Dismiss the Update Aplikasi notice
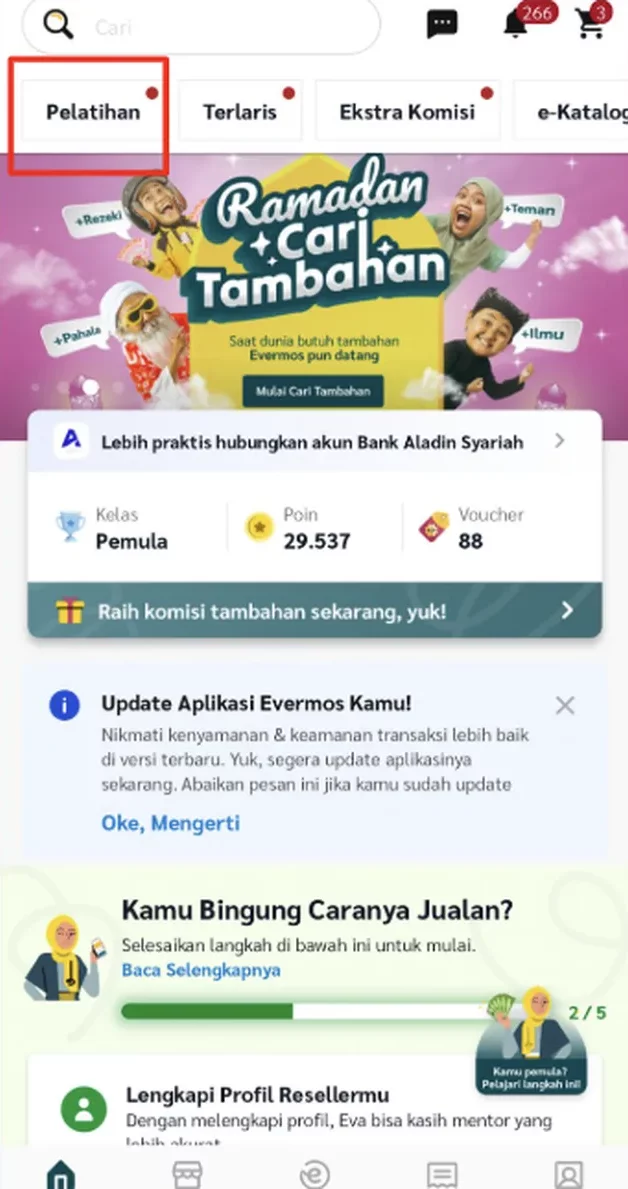The width and height of the screenshot is (628, 1189). click(x=565, y=705)
